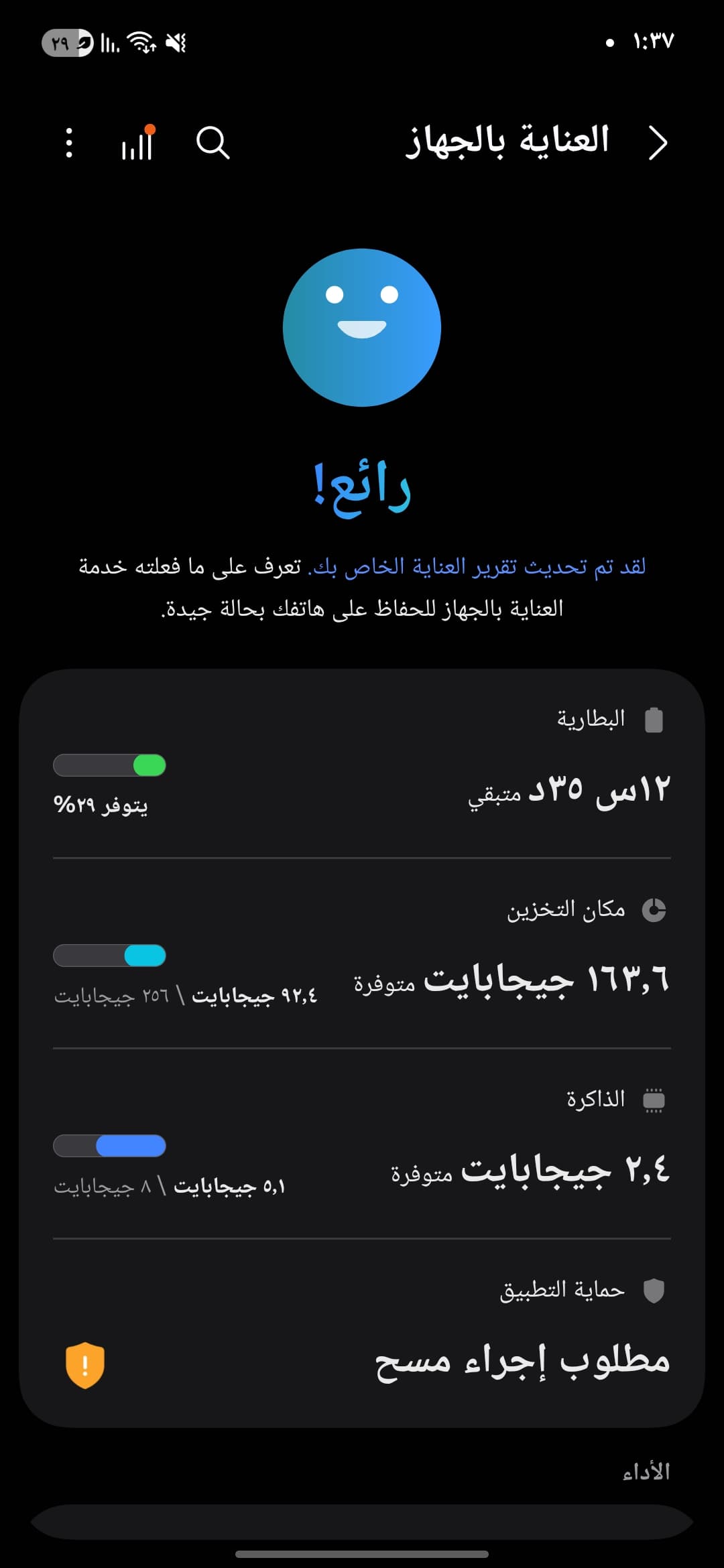Image resolution: width=724 pixels, height=1568 pixels.
Task: Tap the blue smiley status face
Action: pyautogui.click(x=362, y=326)
